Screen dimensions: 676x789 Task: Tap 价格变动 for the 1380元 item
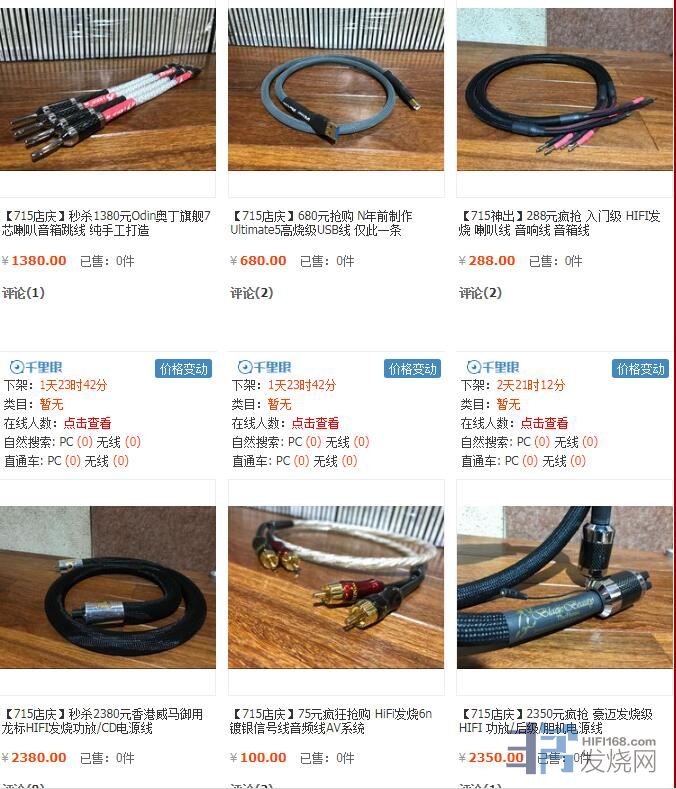pos(184,368)
